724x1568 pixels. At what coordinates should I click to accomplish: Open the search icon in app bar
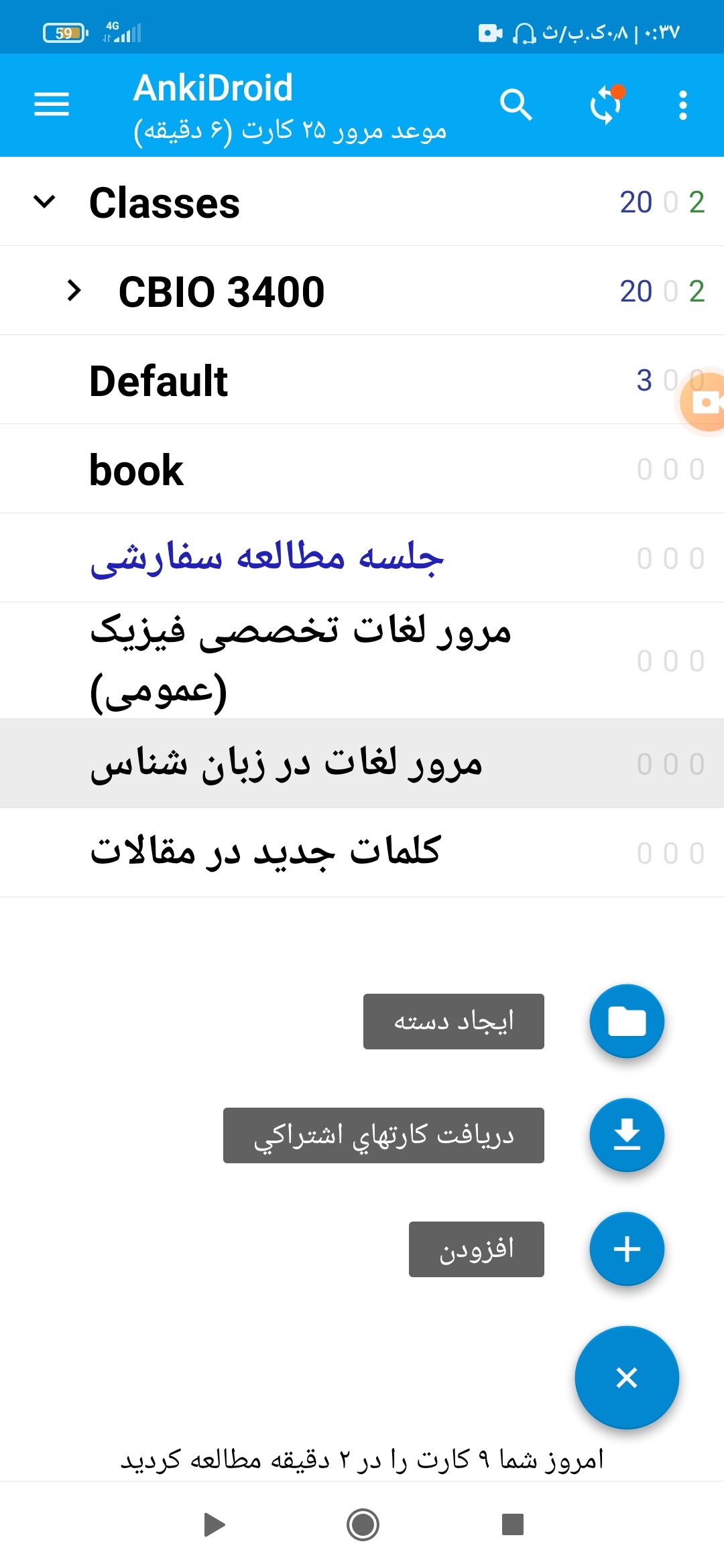click(x=516, y=105)
